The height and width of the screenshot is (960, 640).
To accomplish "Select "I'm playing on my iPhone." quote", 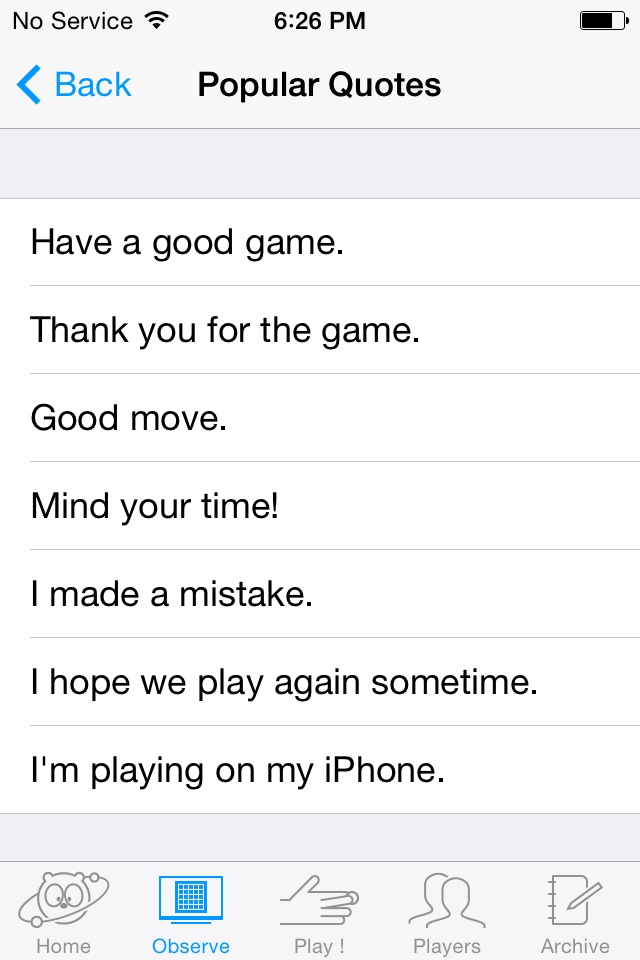I will (320, 770).
